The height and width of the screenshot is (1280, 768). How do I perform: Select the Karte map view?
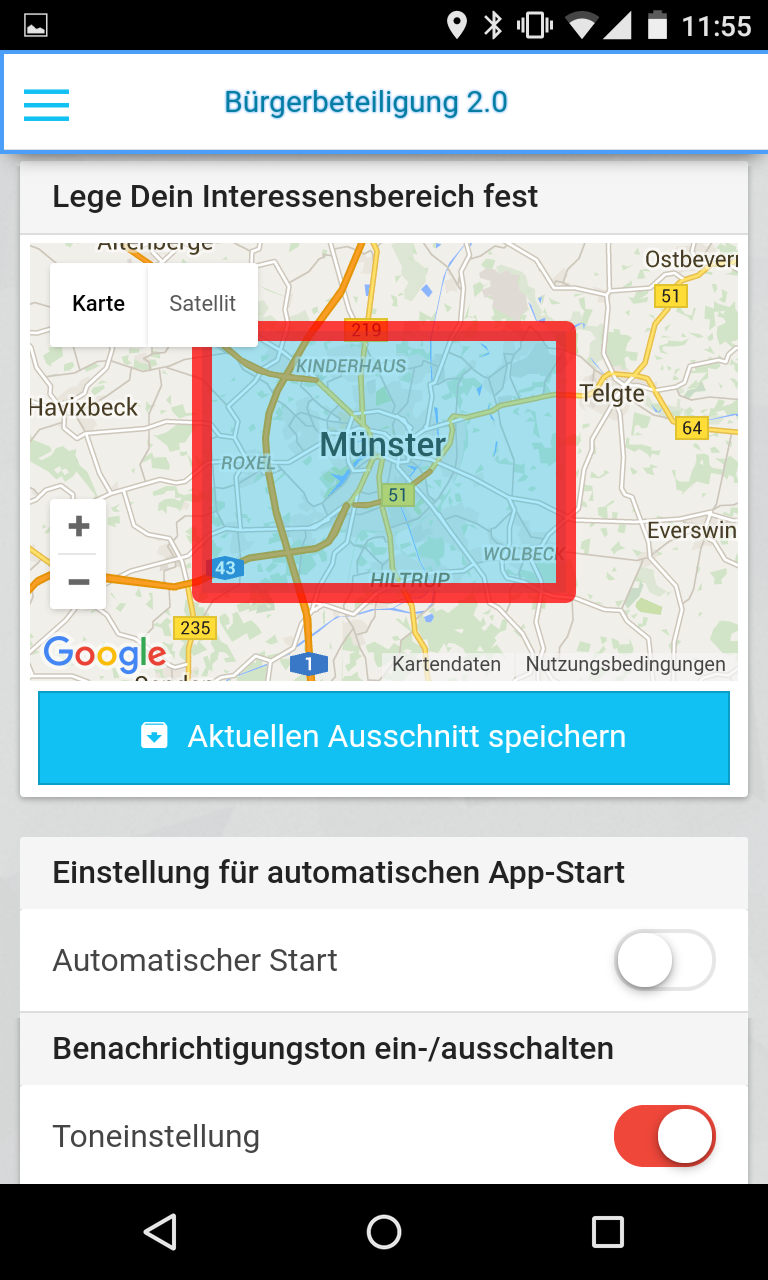pyautogui.click(x=98, y=304)
